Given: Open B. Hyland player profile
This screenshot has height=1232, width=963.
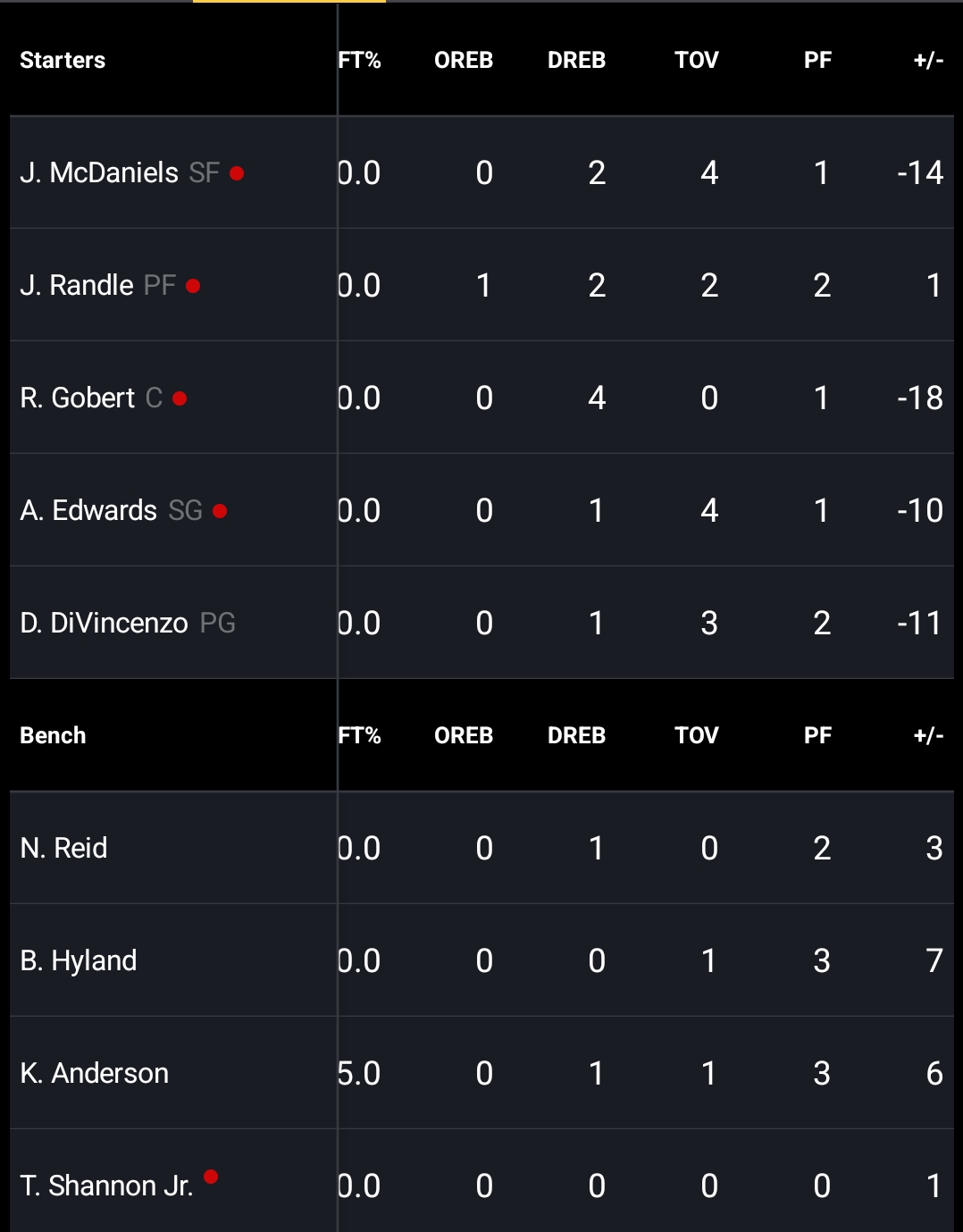Looking at the screenshot, I should [x=79, y=960].
